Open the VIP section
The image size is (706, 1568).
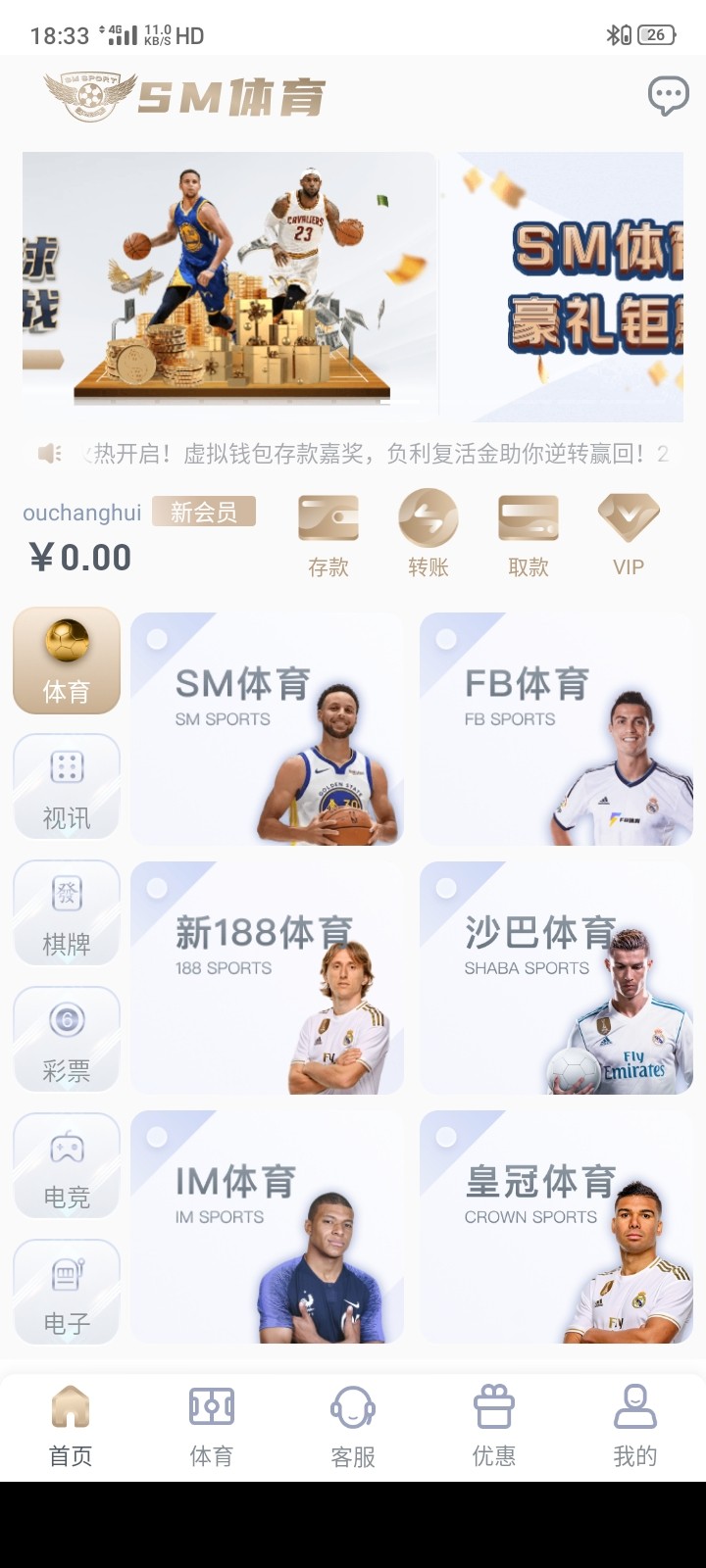(629, 535)
